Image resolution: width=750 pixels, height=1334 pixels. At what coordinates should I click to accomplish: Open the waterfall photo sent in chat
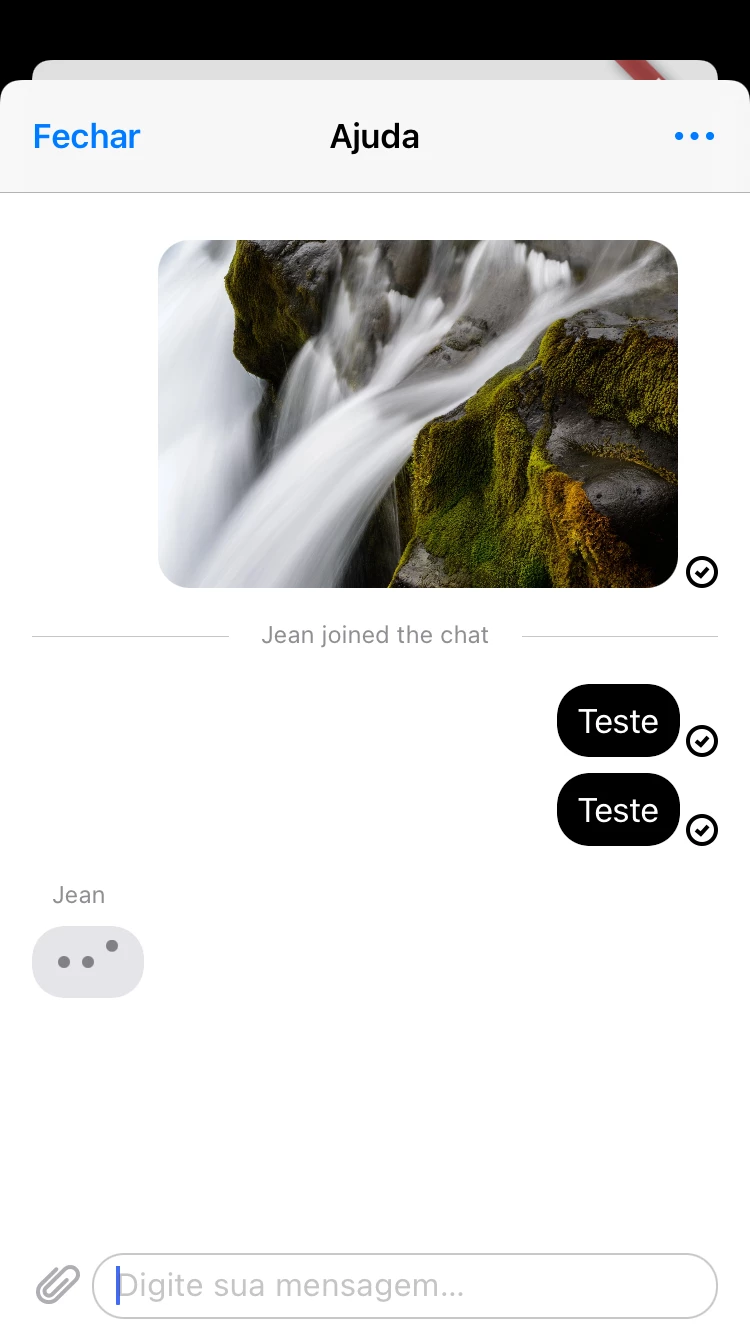click(x=418, y=414)
